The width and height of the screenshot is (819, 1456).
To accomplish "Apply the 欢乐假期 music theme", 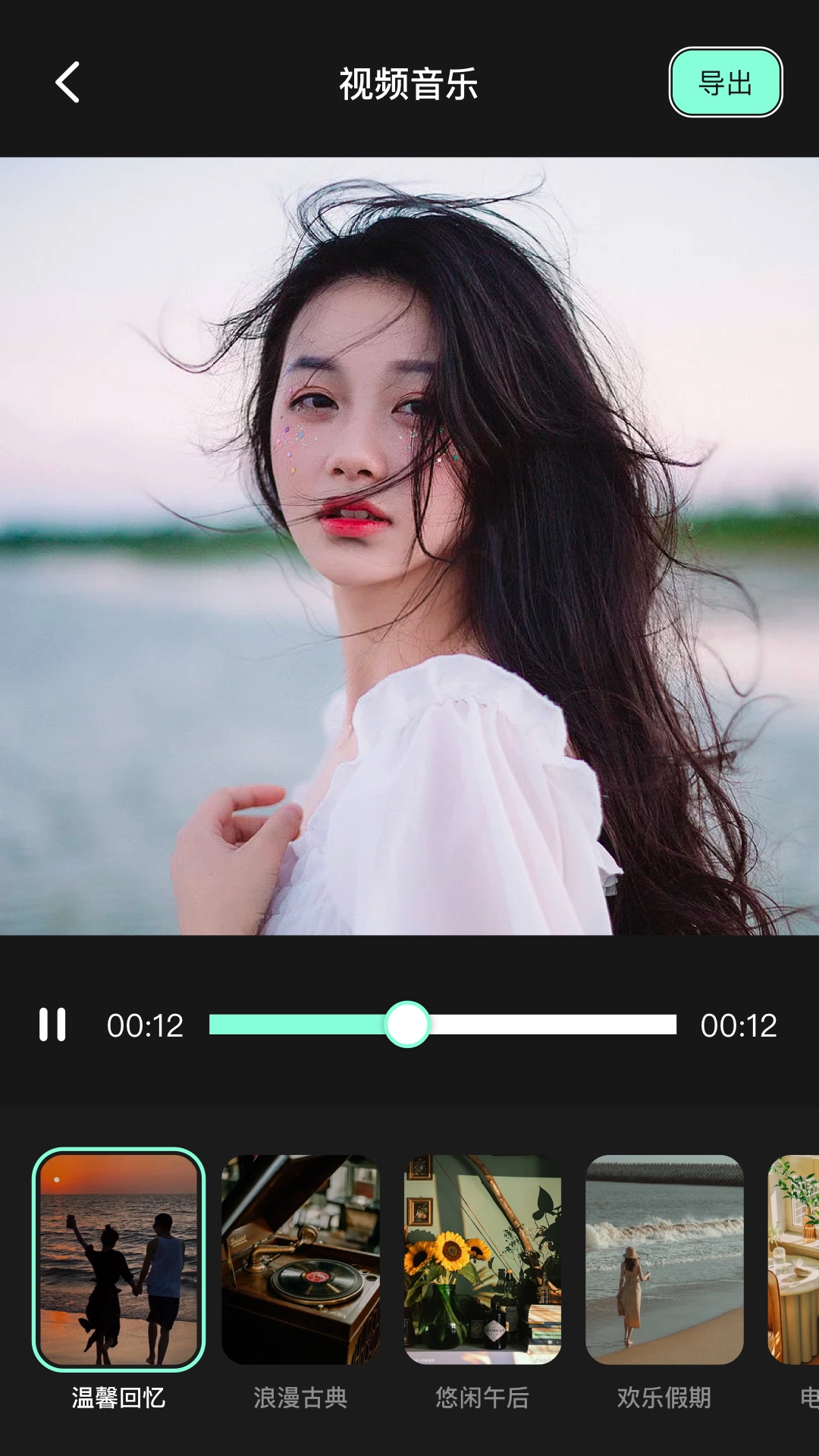I will (x=664, y=1260).
